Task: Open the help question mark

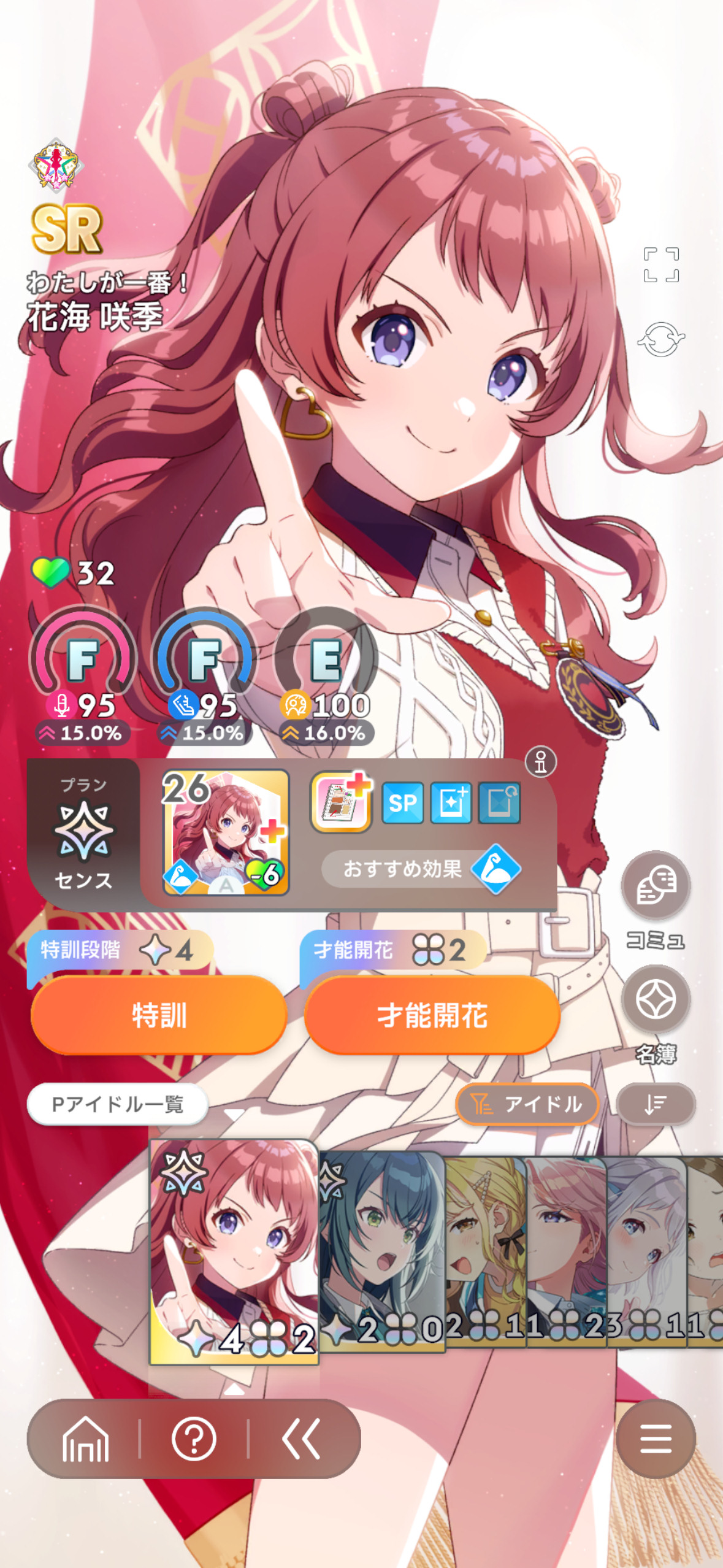Action: [194, 1439]
